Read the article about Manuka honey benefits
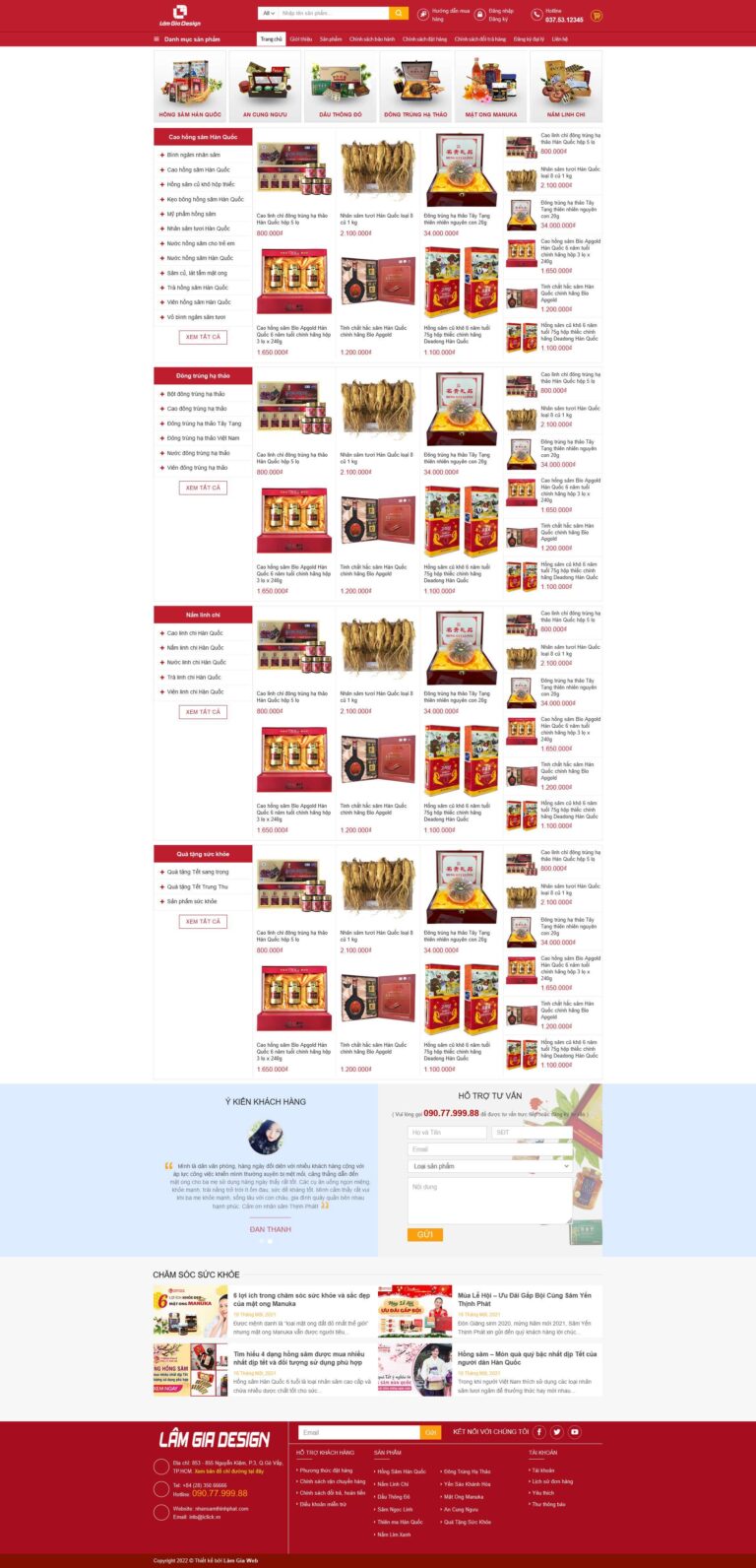Viewport: 756px width, 1568px height. 301,1299
